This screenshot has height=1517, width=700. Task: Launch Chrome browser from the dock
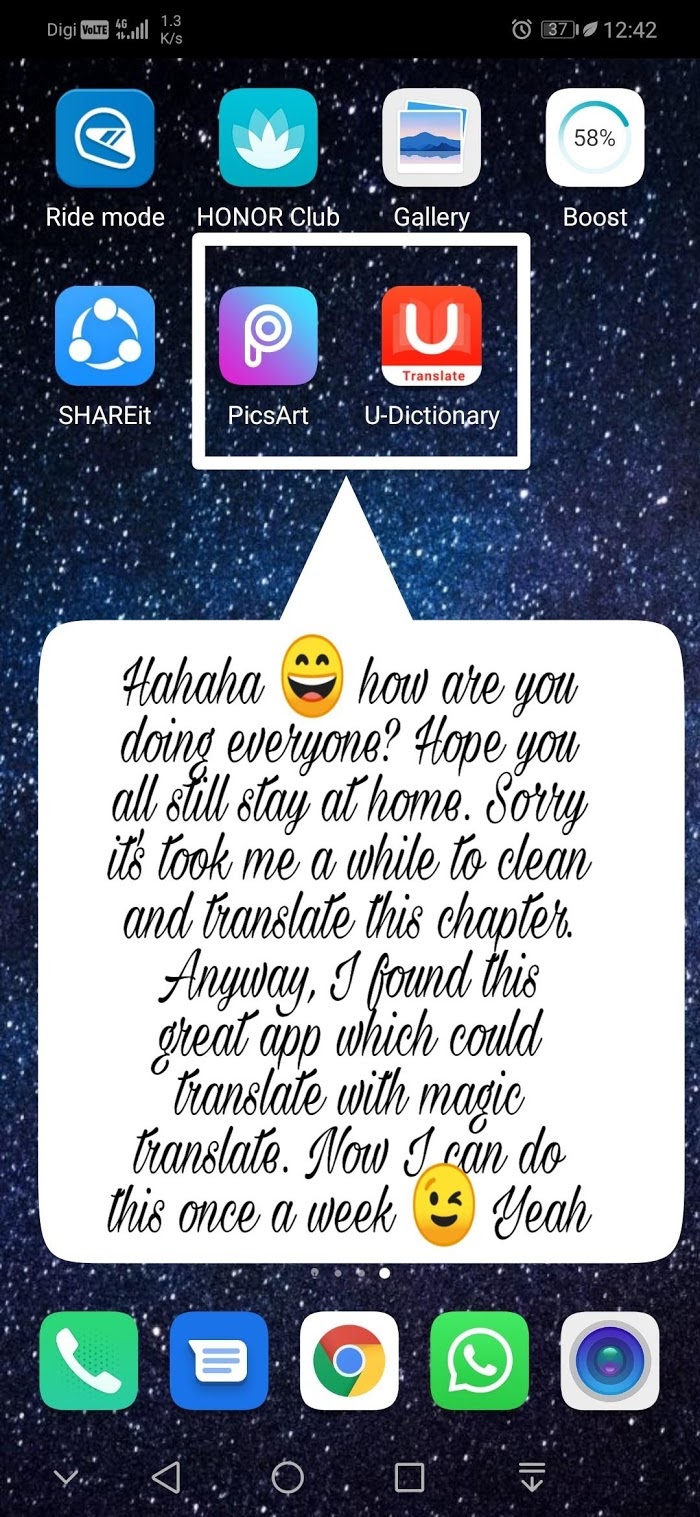tap(349, 1360)
